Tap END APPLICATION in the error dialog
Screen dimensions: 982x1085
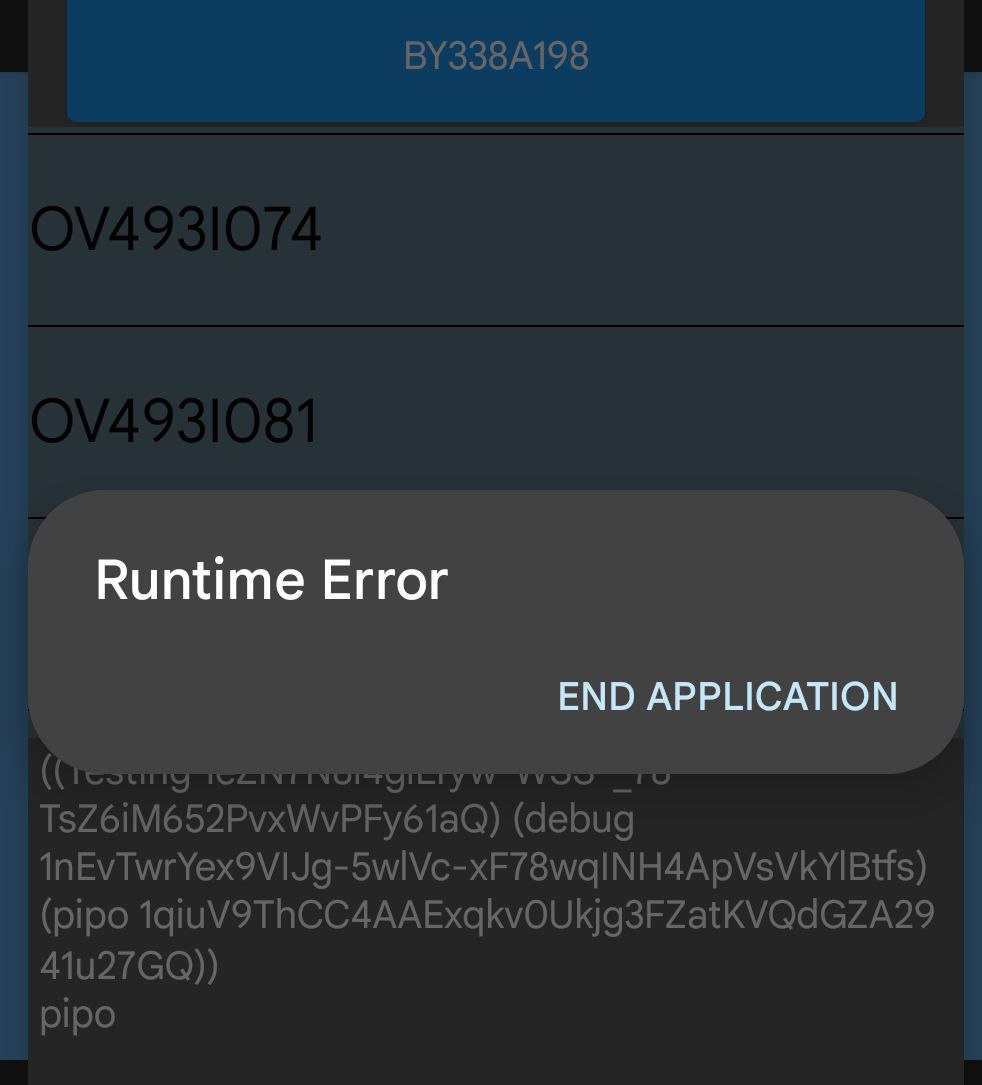point(727,697)
